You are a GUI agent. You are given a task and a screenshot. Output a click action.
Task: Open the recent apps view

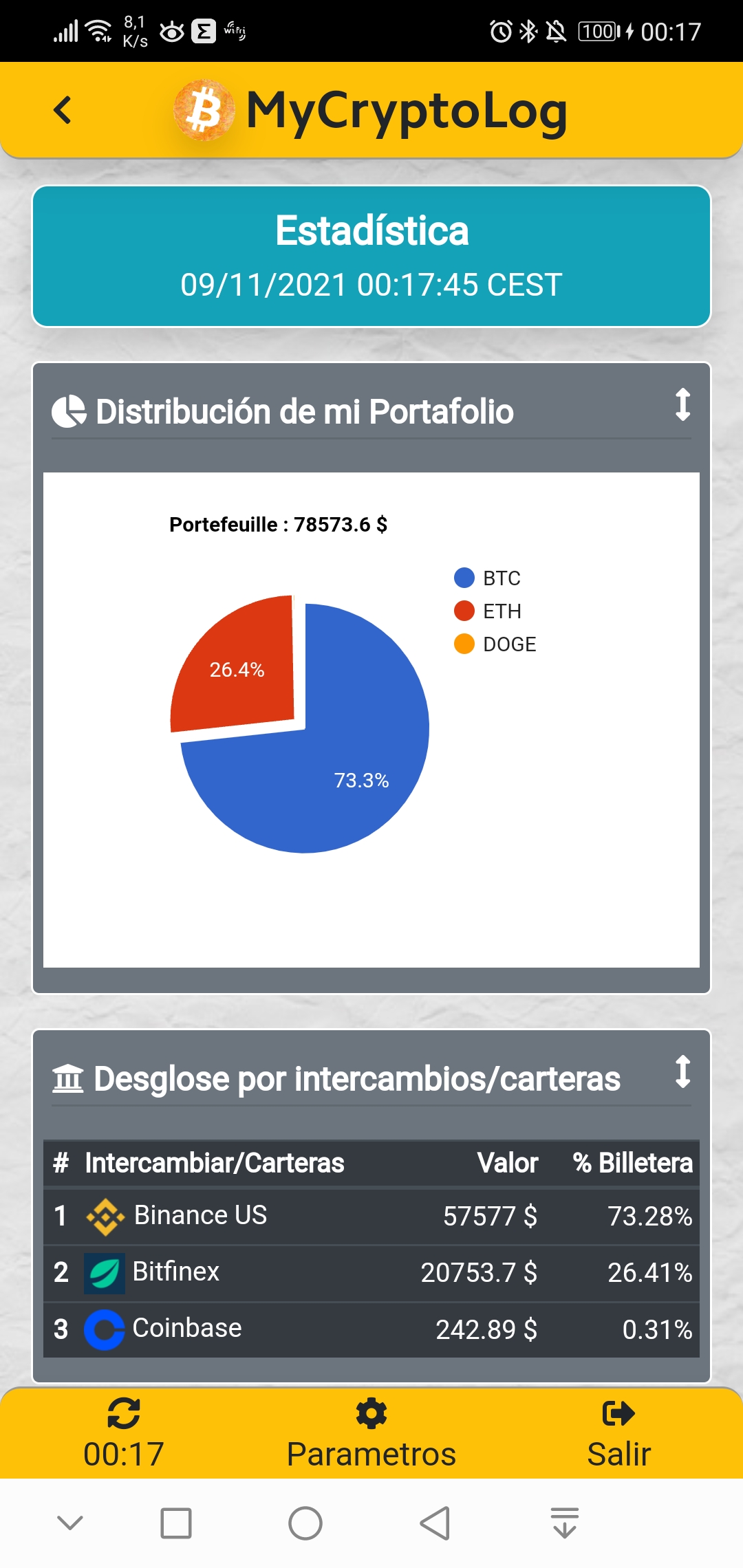(x=176, y=1523)
